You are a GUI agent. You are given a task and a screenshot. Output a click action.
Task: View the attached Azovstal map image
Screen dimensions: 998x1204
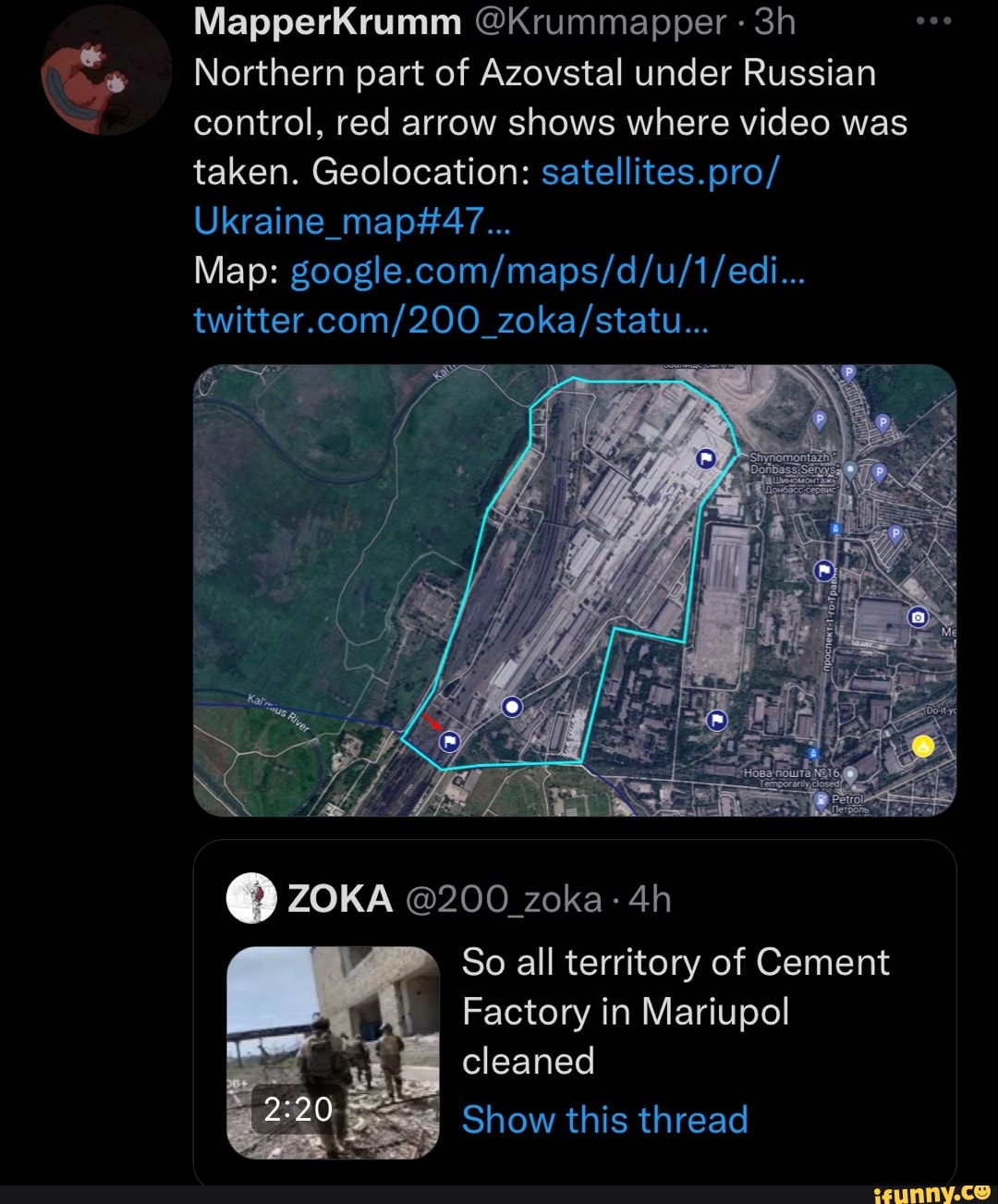(x=575, y=590)
